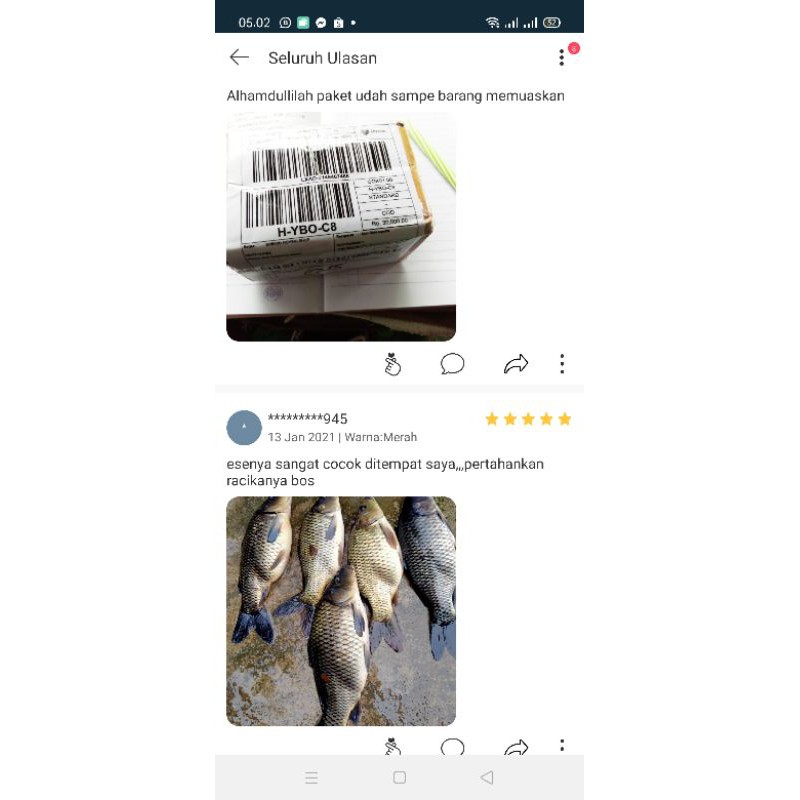800x800 pixels.
Task: Go back from Seluruh Ulasan
Action: 239,57
